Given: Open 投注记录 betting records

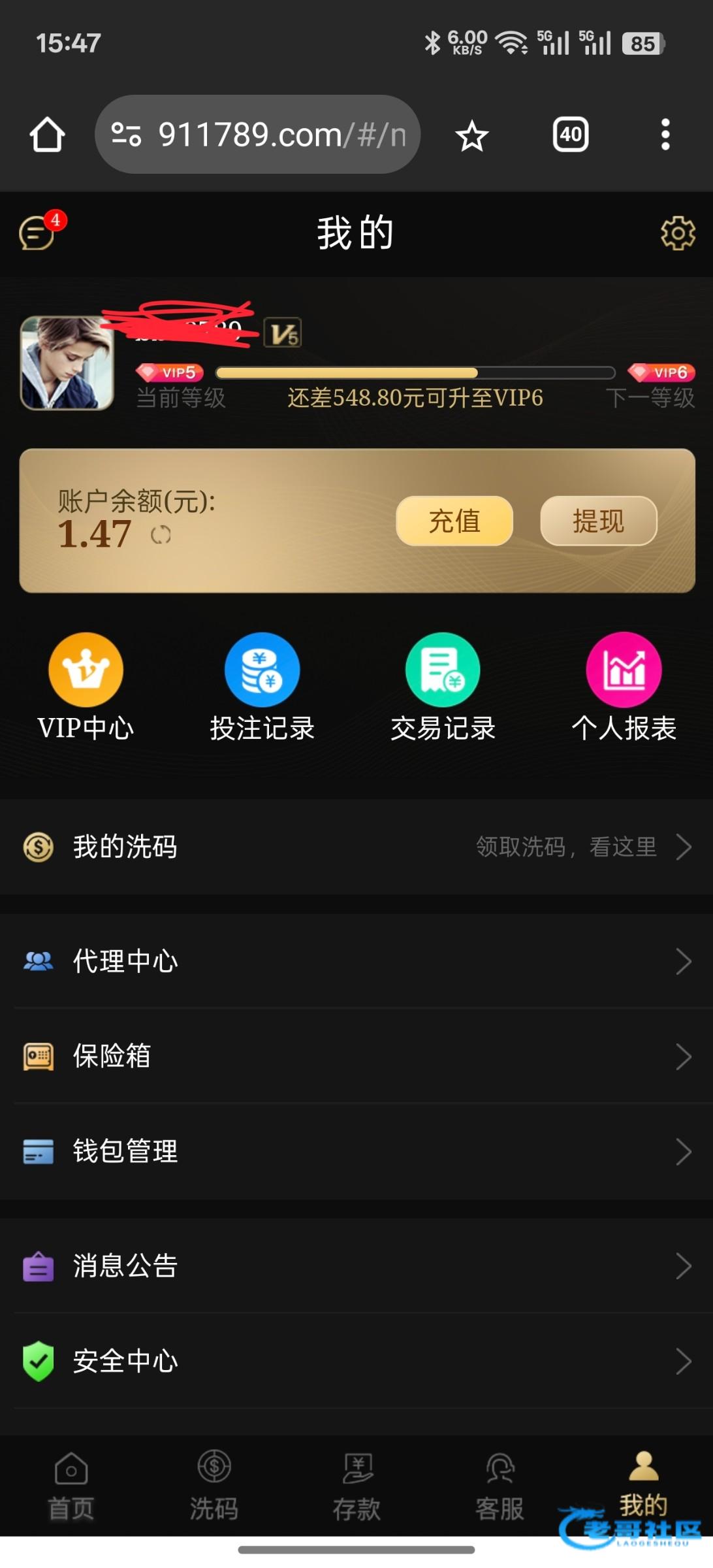Looking at the screenshot, I should [262, 687].
